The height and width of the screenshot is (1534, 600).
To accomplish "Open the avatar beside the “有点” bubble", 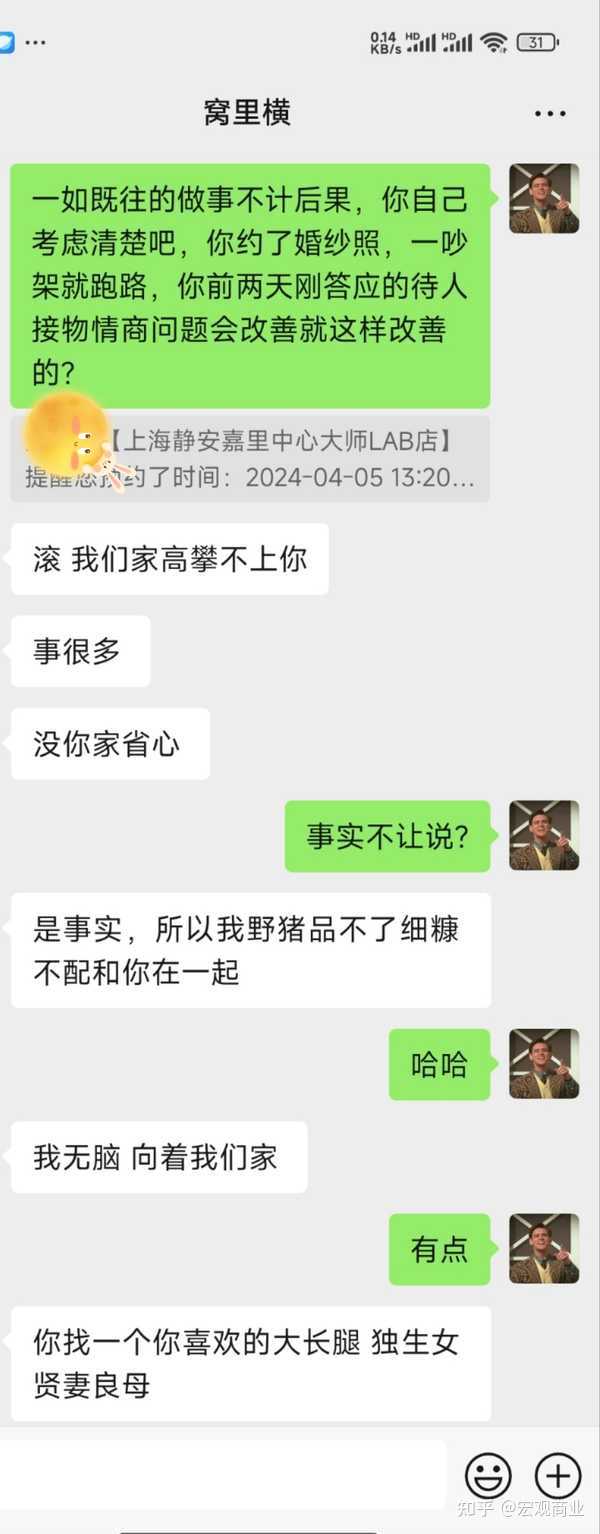I will [544, 1249].
